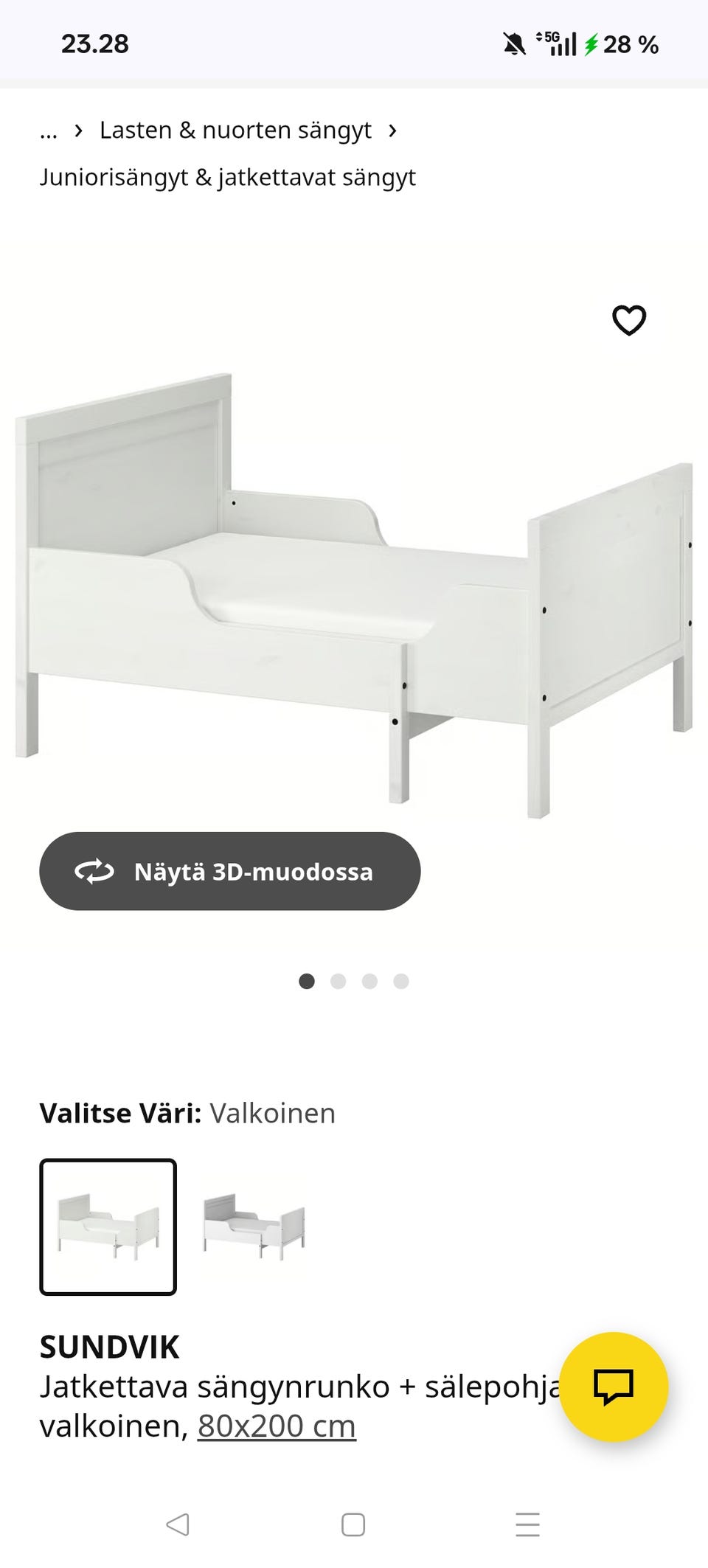708x1568 pixels.
Task: Tap the chevron after Lasten & nuorten sängyt
Action: click(392, 130)
